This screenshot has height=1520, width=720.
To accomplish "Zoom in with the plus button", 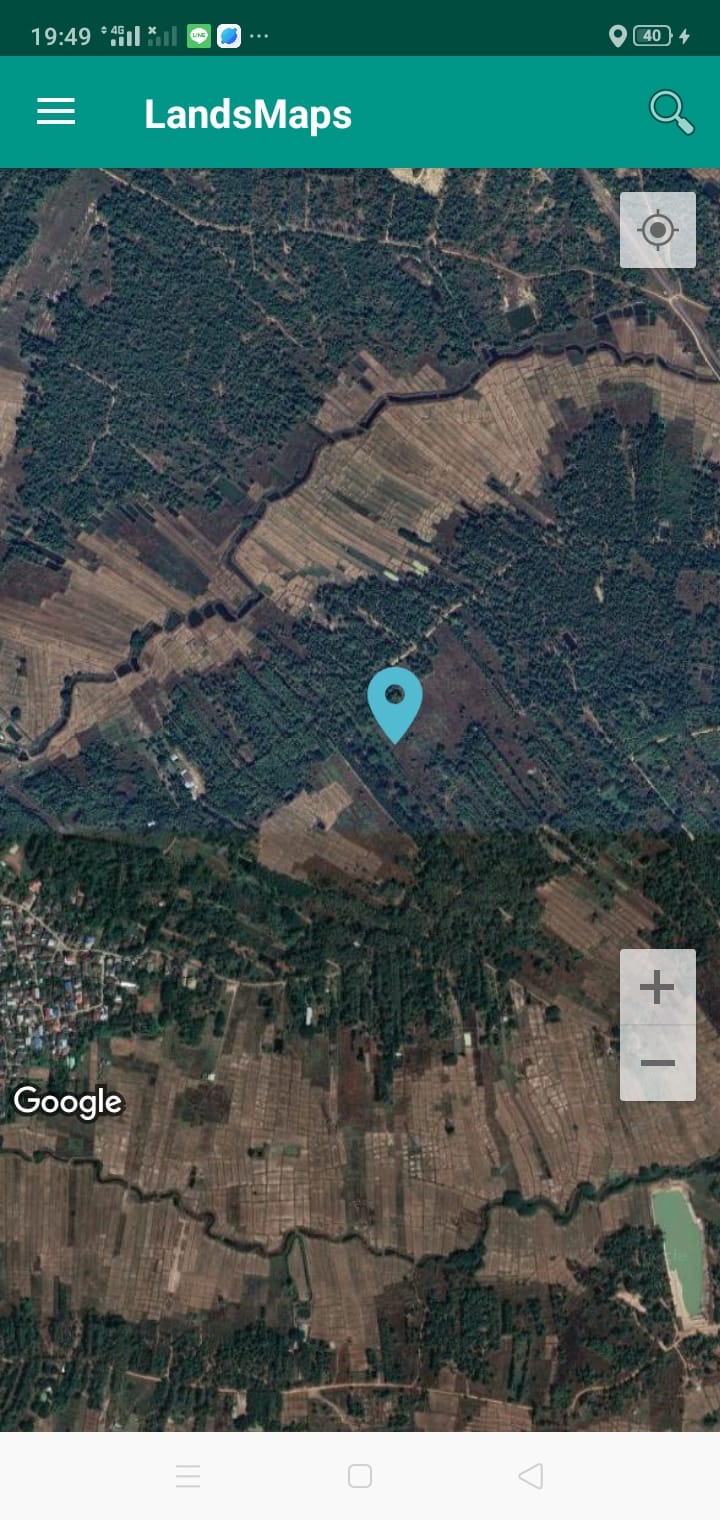I will pyautogui.click(x=658, y=988).
